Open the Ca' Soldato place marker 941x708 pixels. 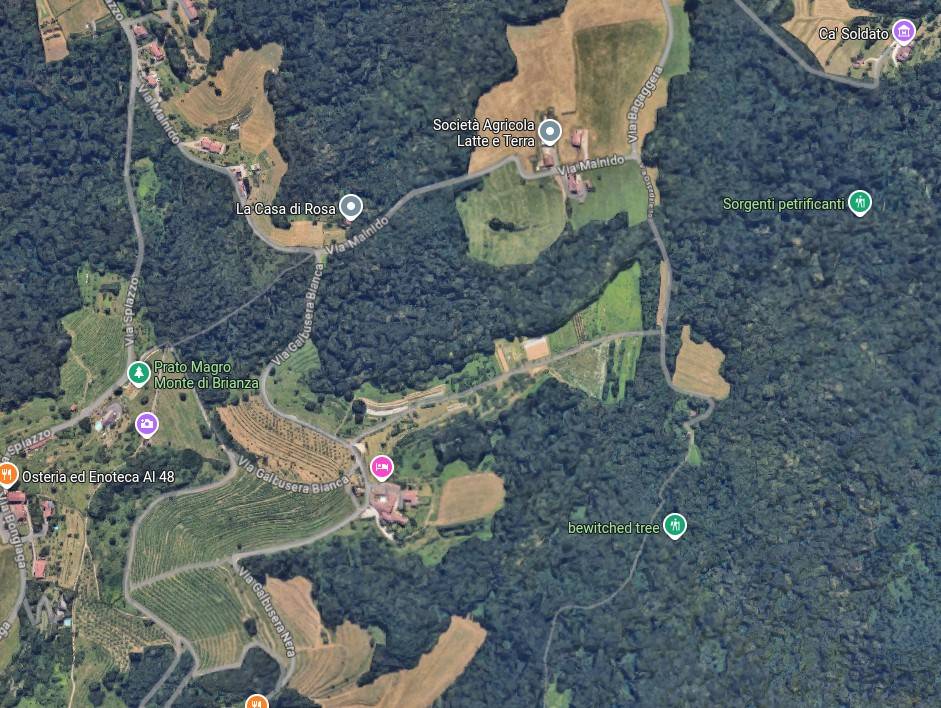tap(904, 31)
